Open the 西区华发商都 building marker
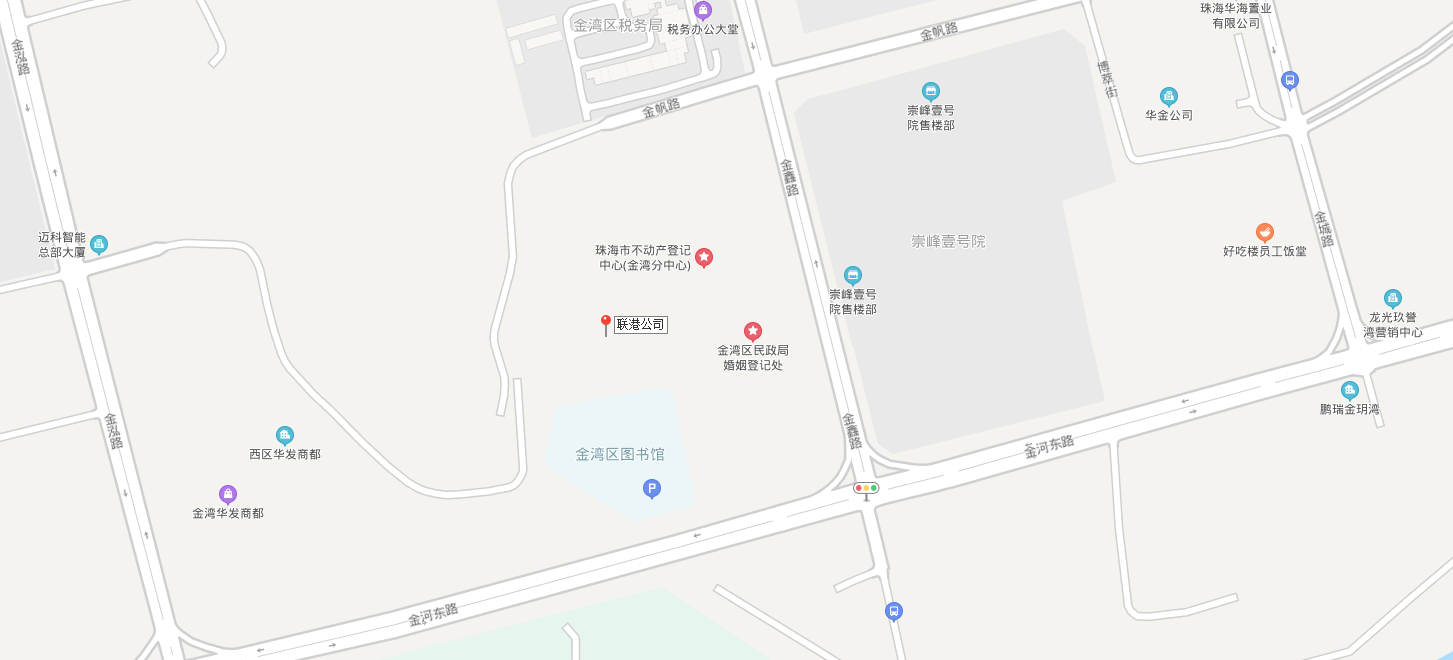The height and width of the screenshot is (660, 1453). click(285, 435)
